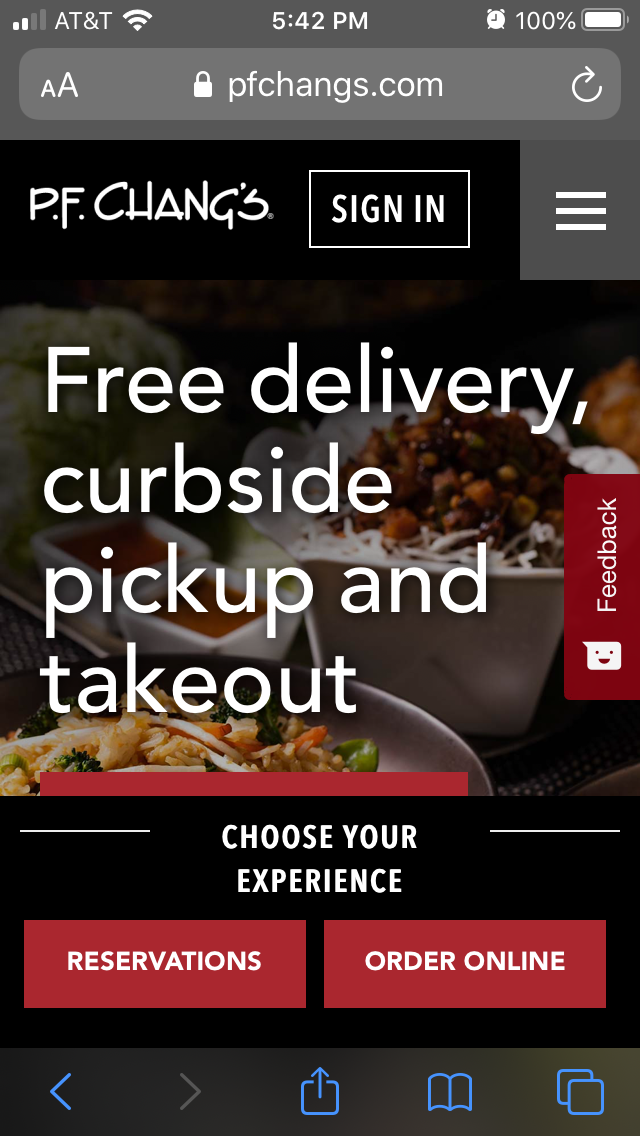The width and height of the screenshot is (640, 1136).
Task: Reload the page in Safari
Action: pyautogui.click(x=586, y=85)
